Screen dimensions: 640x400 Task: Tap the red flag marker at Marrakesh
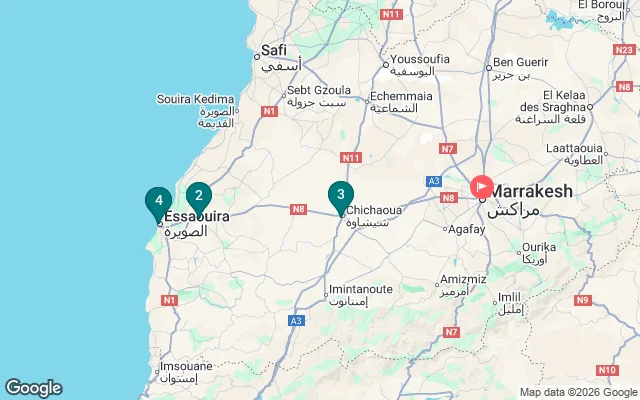point(481,187)
